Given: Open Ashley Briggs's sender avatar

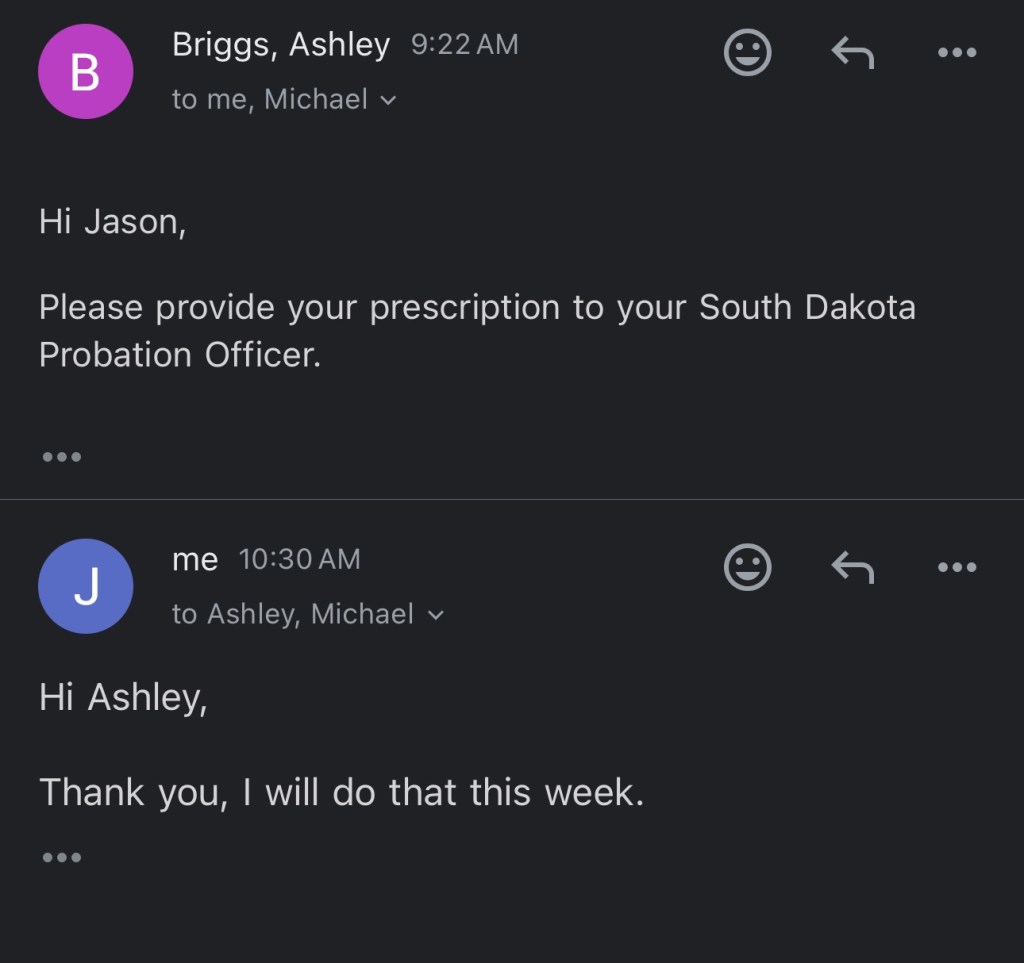Looking at the screenshot, I should coord(85,72).
